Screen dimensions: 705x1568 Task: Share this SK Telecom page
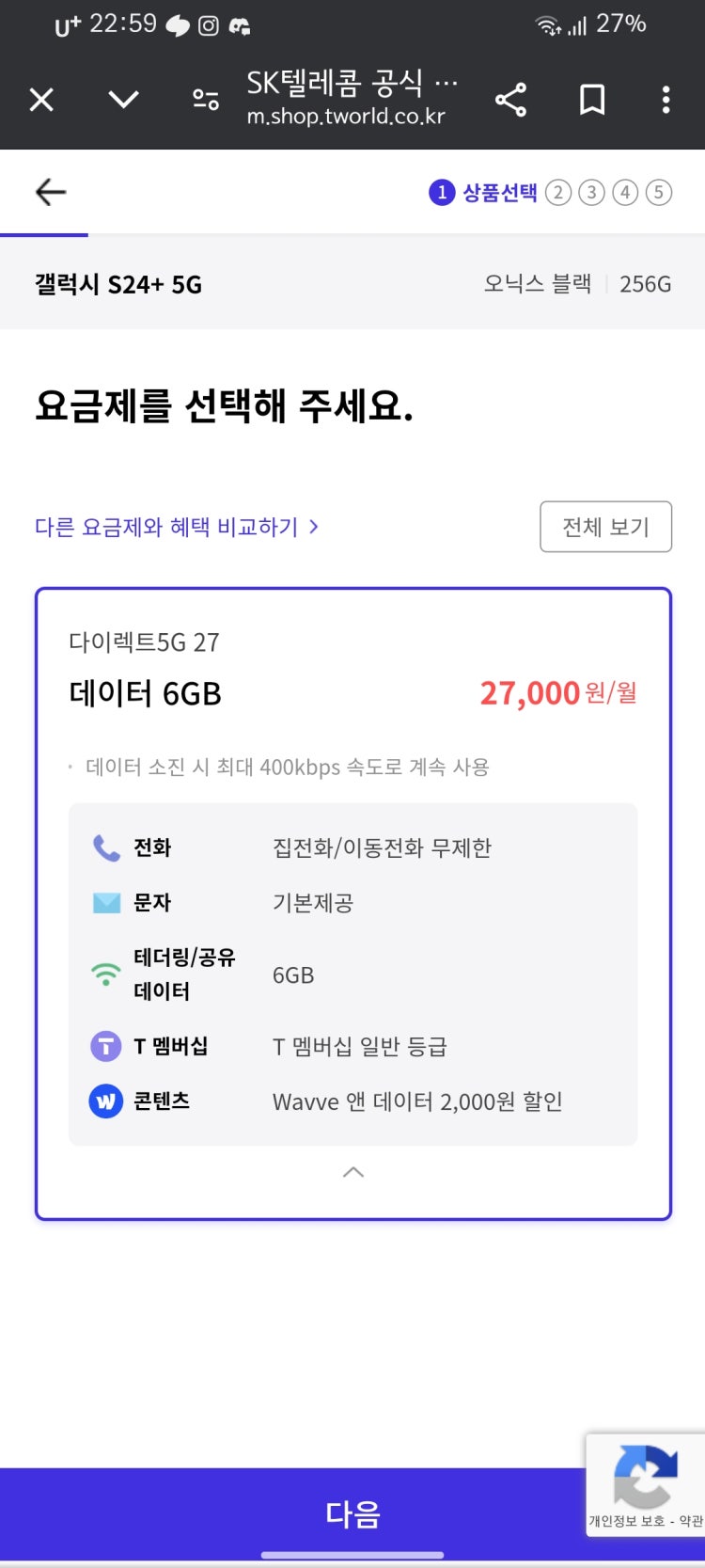[x=510, y=99]
